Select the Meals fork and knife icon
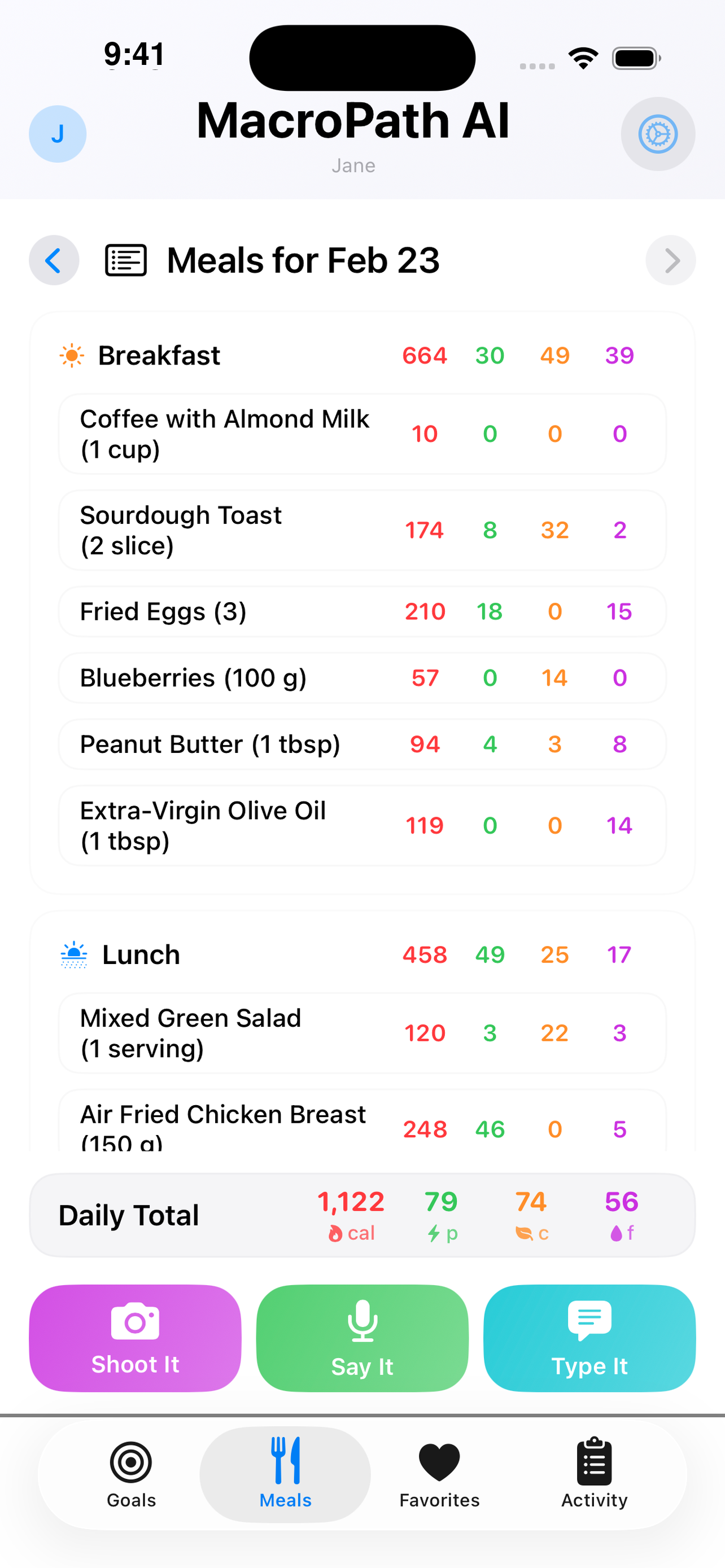 [x=286, y=1461]
